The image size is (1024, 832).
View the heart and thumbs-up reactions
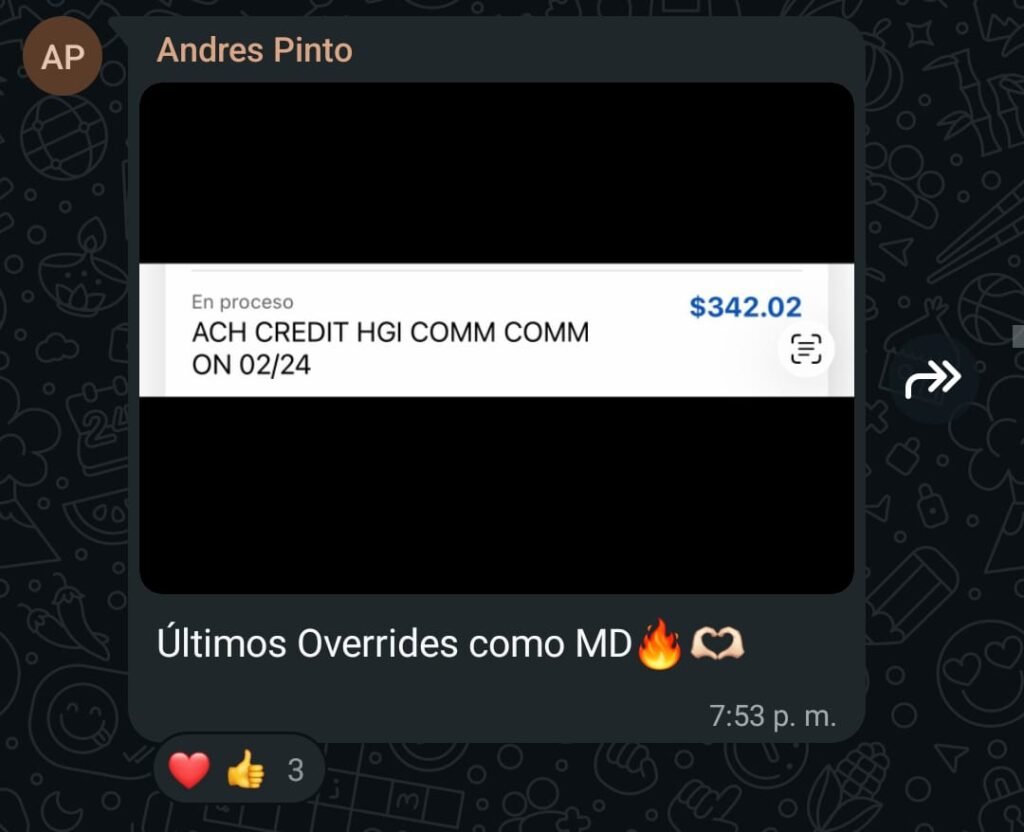coord(238,770)
